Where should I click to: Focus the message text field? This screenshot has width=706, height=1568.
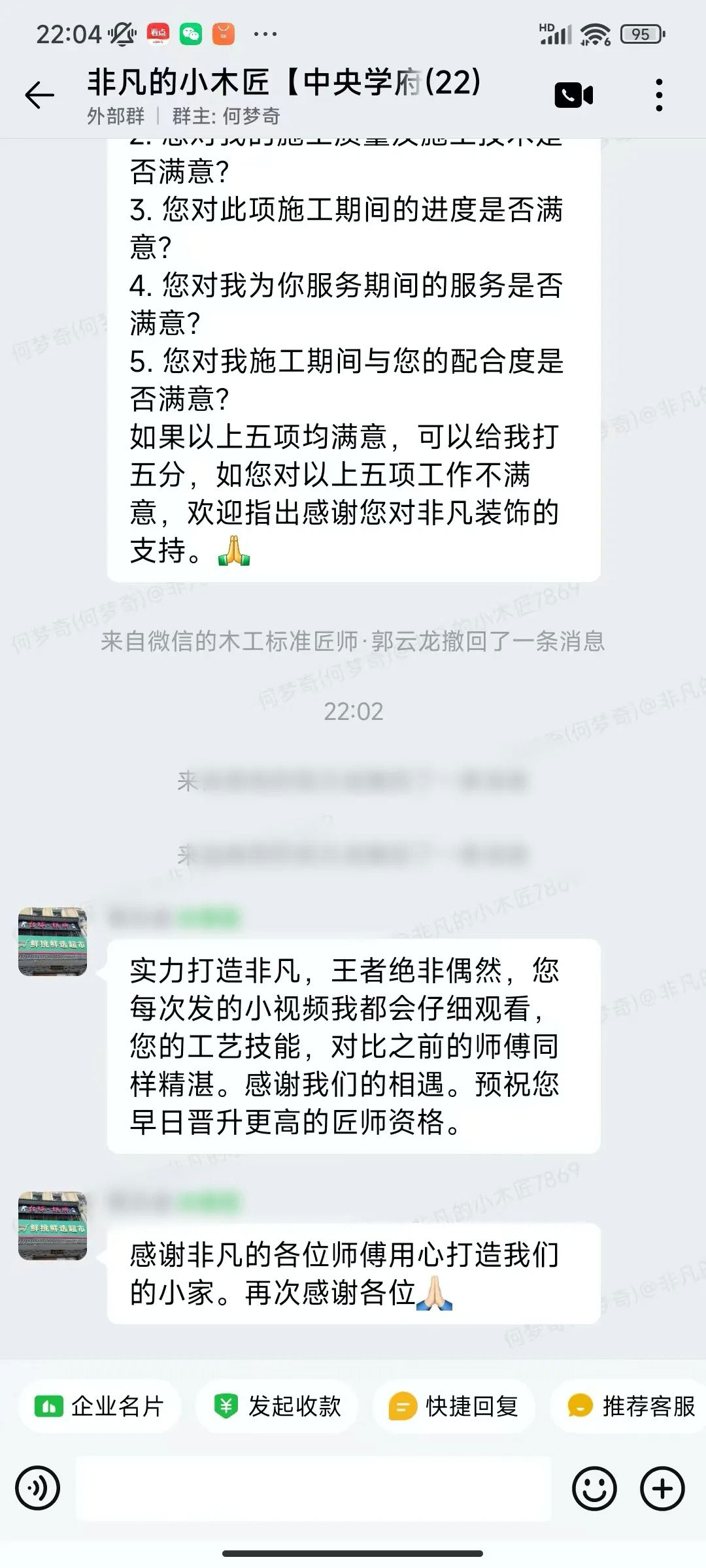pos(314,1489)
